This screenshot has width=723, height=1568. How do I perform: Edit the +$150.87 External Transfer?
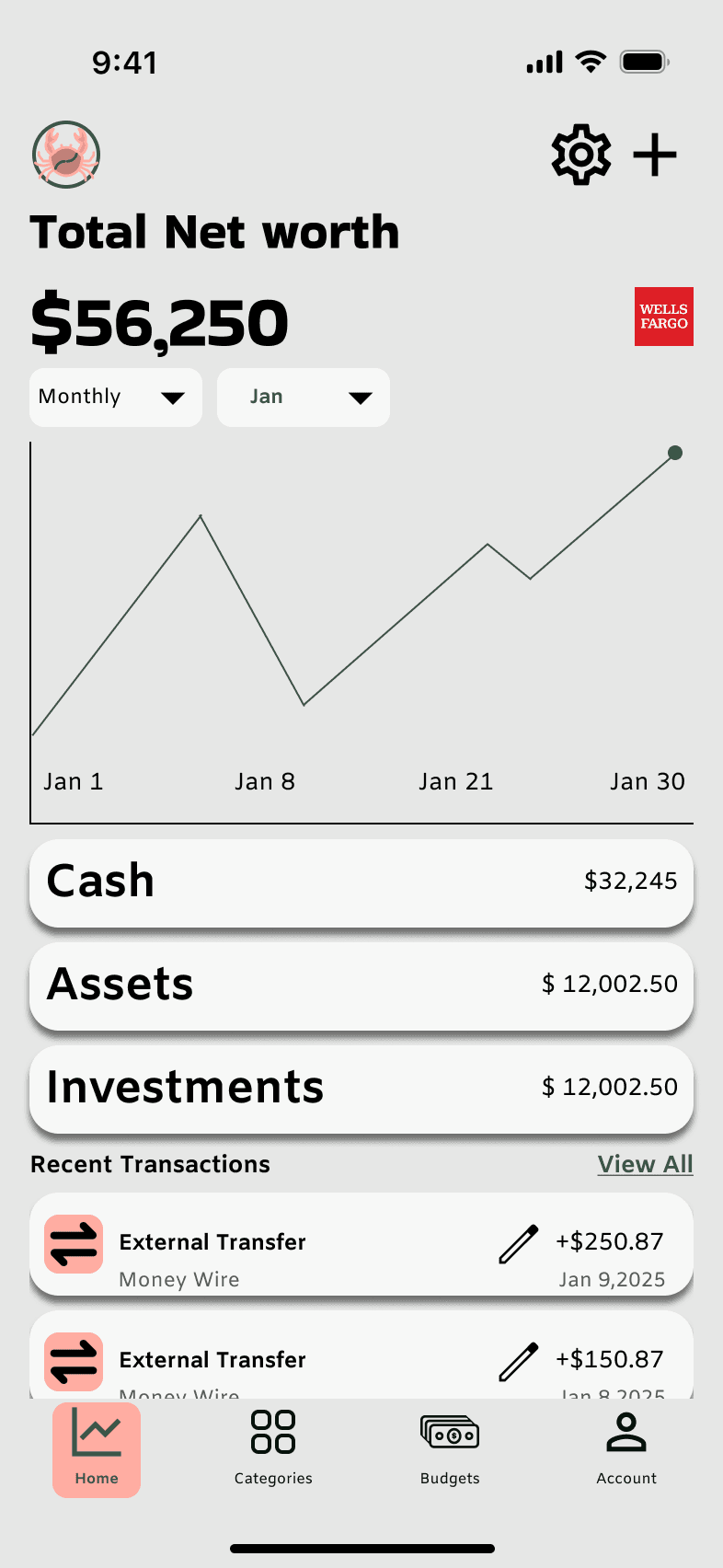pos(518,1361)
